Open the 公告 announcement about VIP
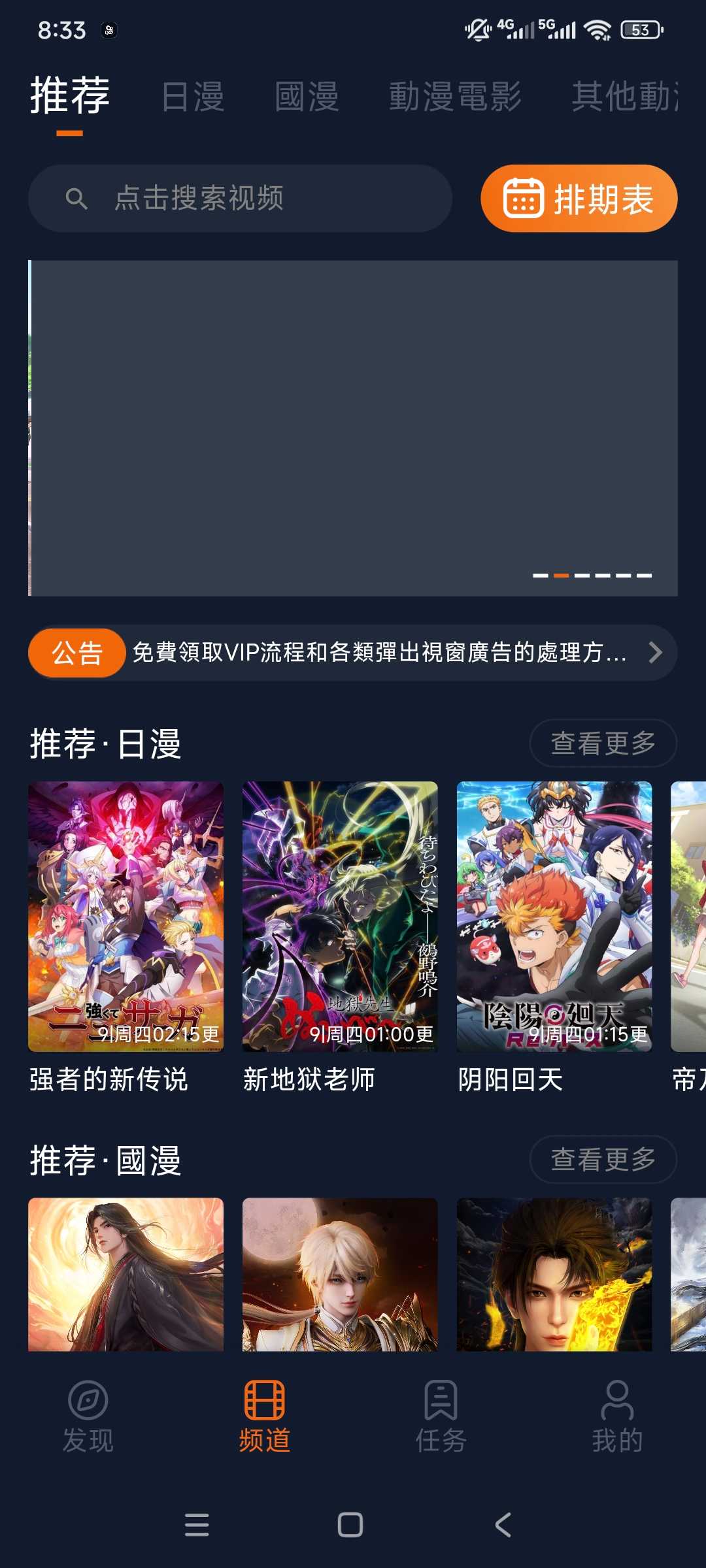 coord(379,653)
